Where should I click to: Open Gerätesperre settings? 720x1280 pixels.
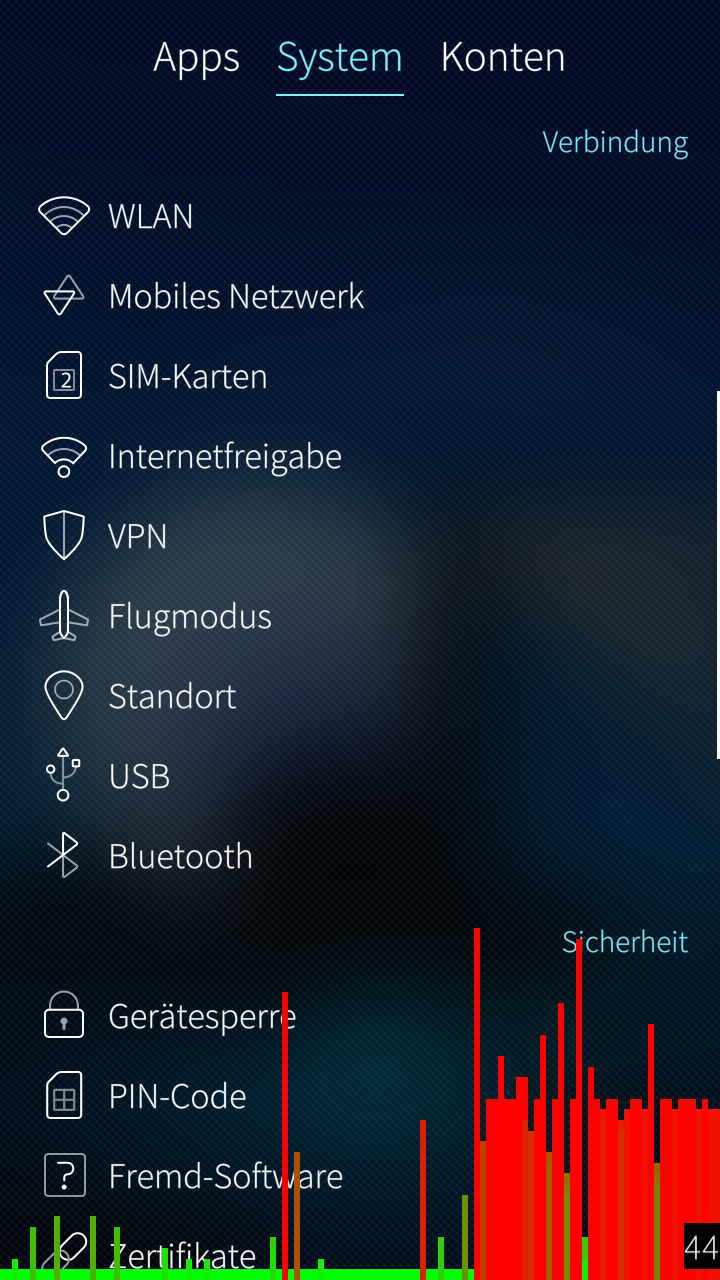click(202, 1017)
